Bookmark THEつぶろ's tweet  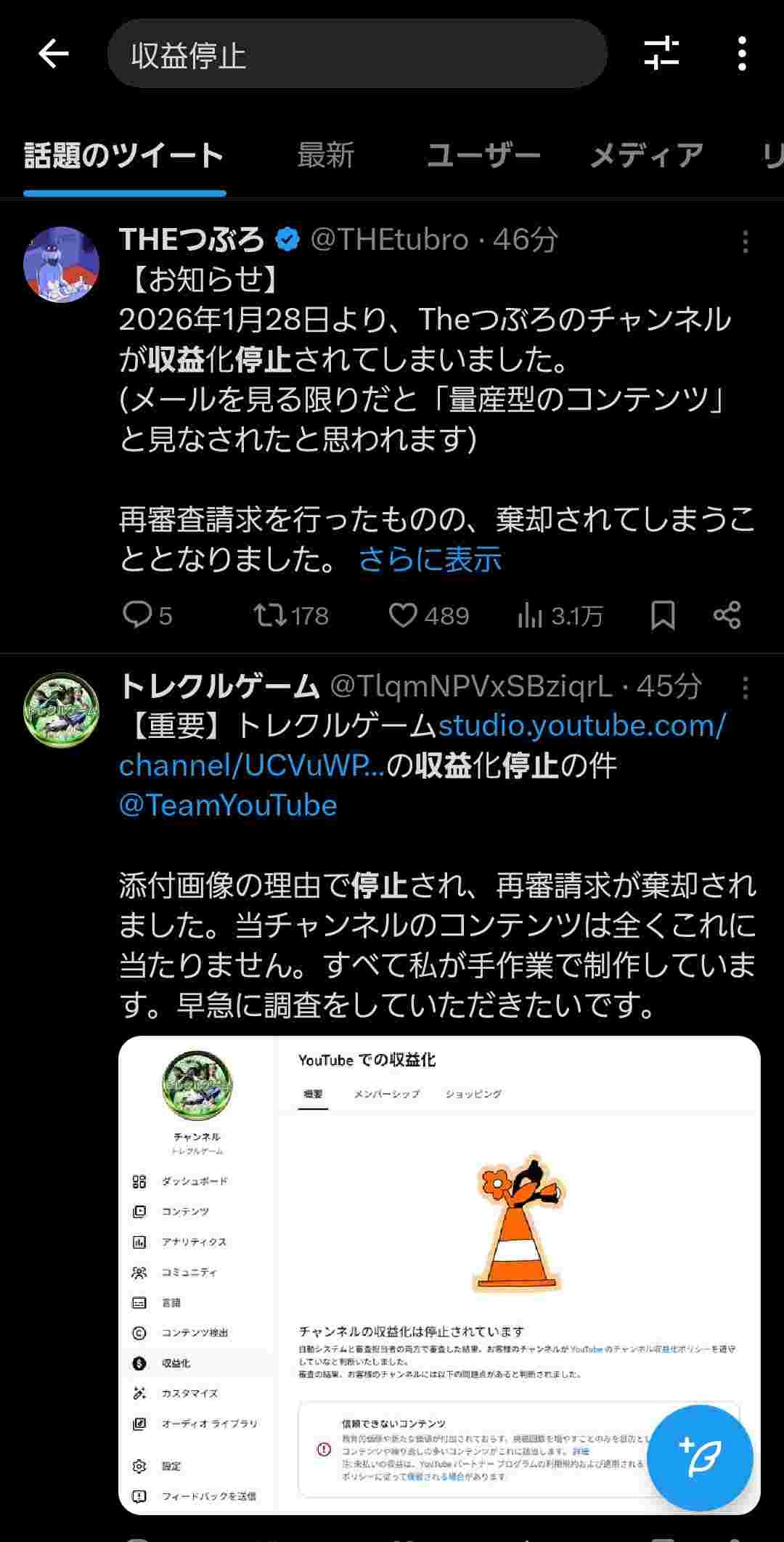tap(662, 615)
